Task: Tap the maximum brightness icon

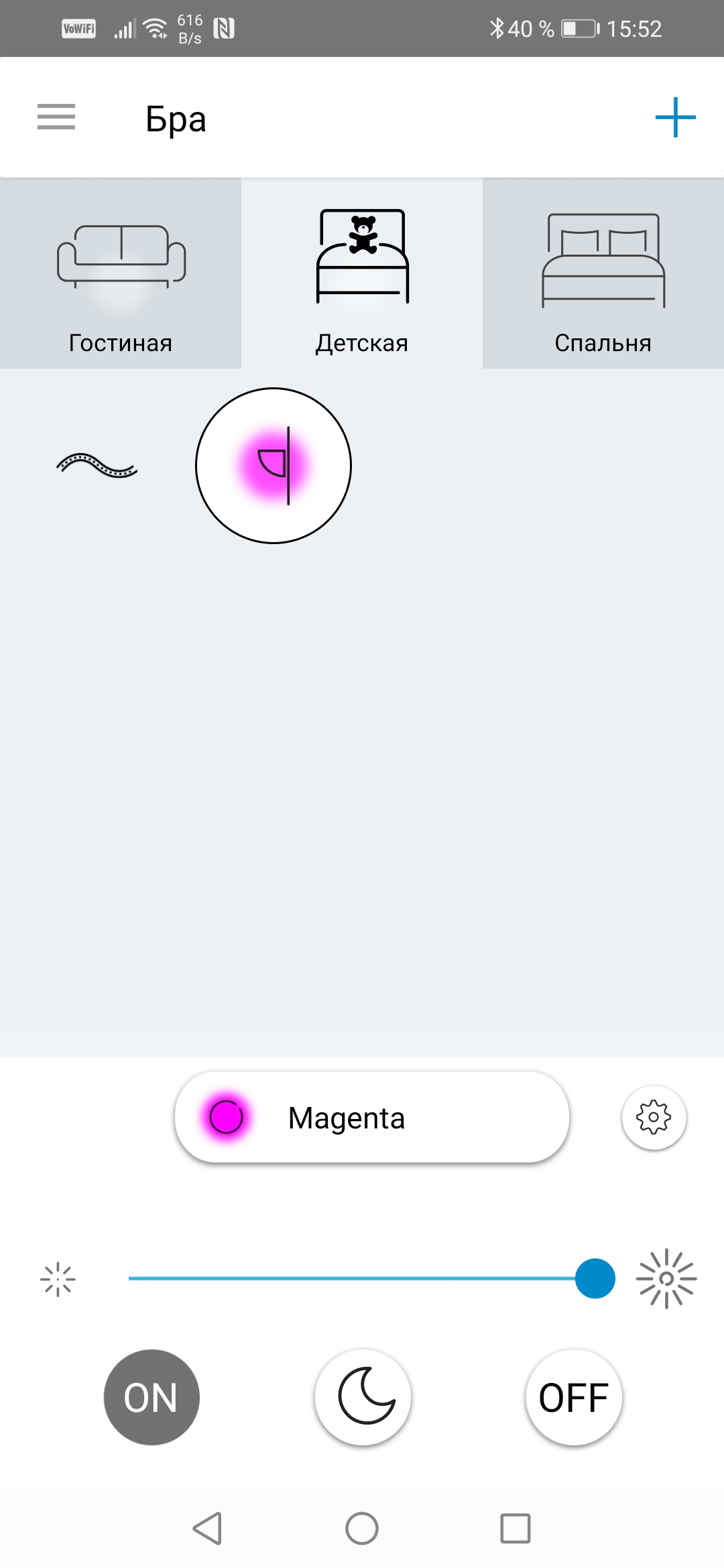Action: click(666, 1279)
